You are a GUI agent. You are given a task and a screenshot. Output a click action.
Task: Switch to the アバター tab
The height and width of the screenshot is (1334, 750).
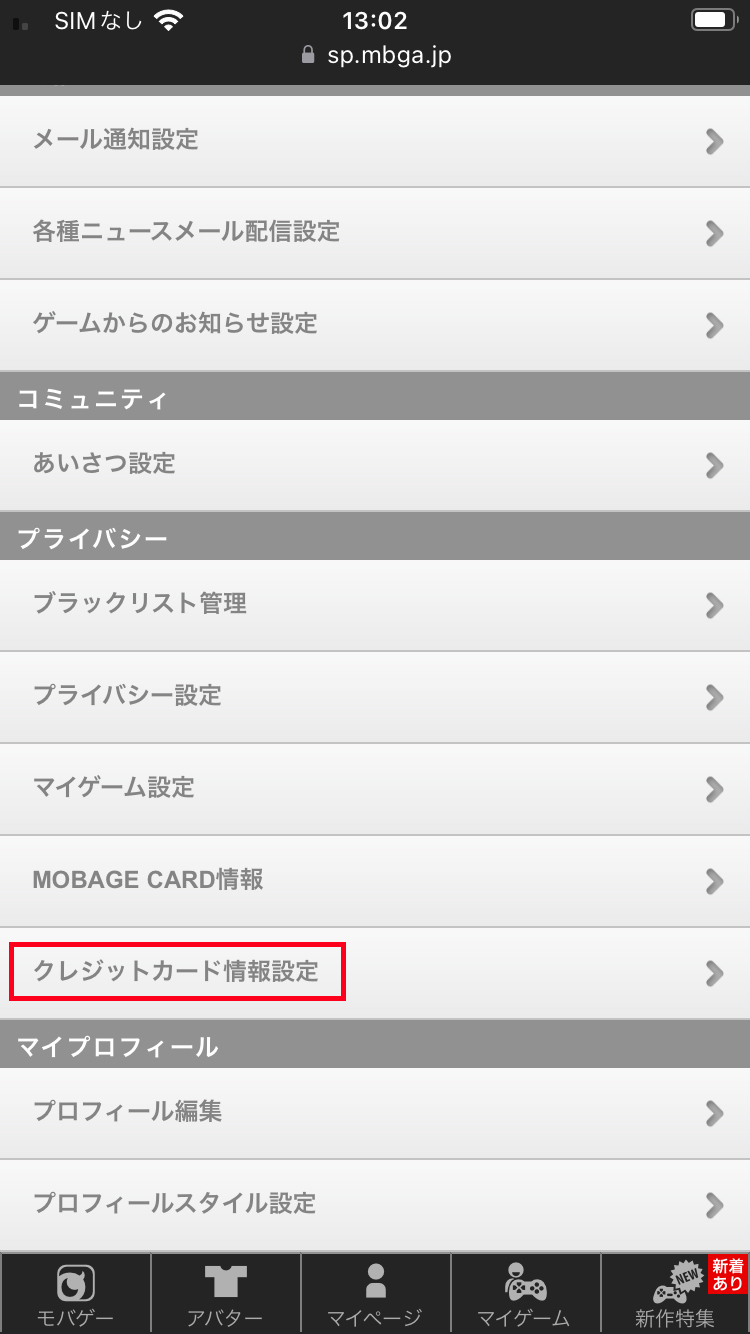pyautogui.click(x=225, y=1294)
